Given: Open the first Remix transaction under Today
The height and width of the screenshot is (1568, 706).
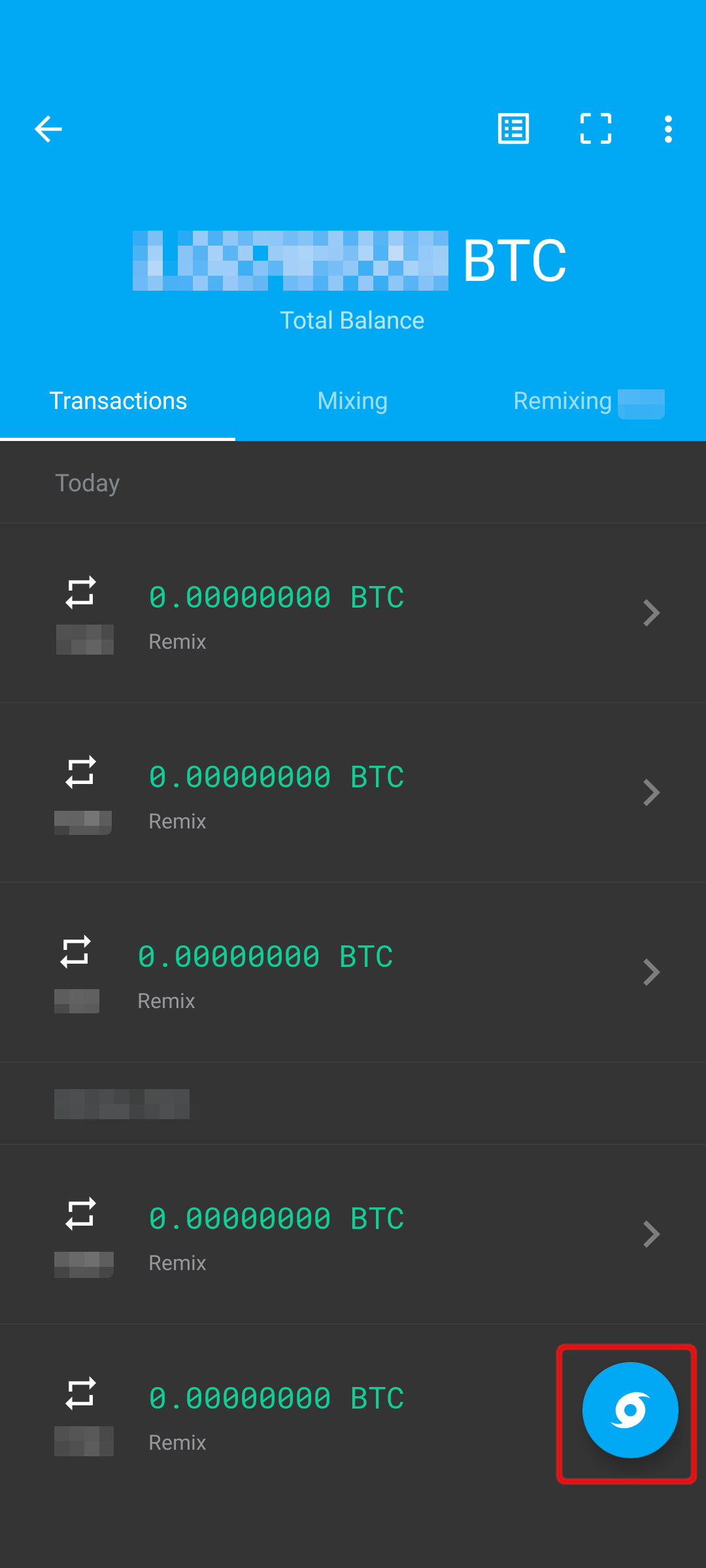Looking at the screenshot, I should coord(353,613).
